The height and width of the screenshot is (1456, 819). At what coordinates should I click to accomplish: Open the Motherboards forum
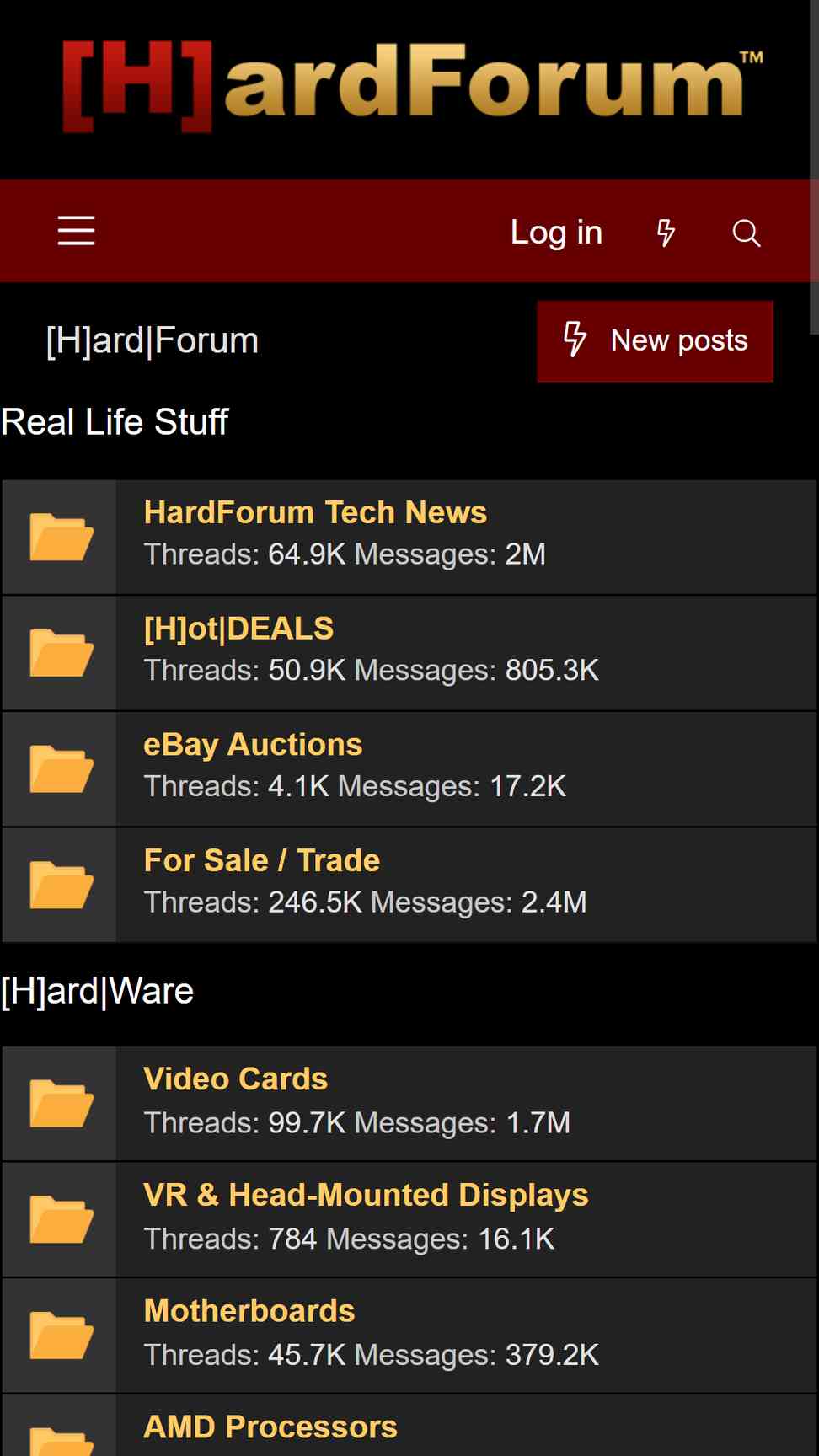point(249,1311)
